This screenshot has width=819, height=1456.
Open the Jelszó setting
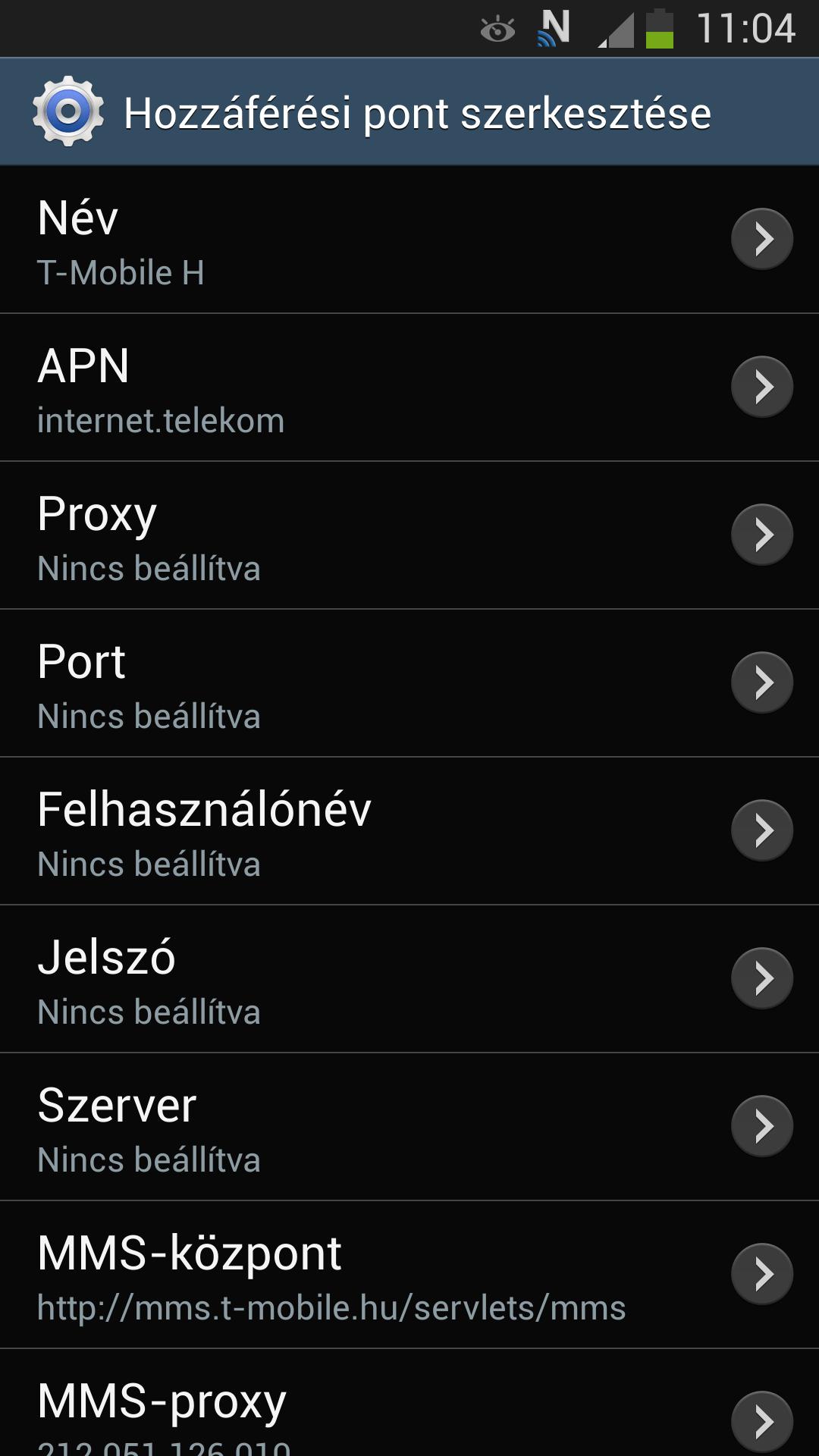[x=409, y=979]
